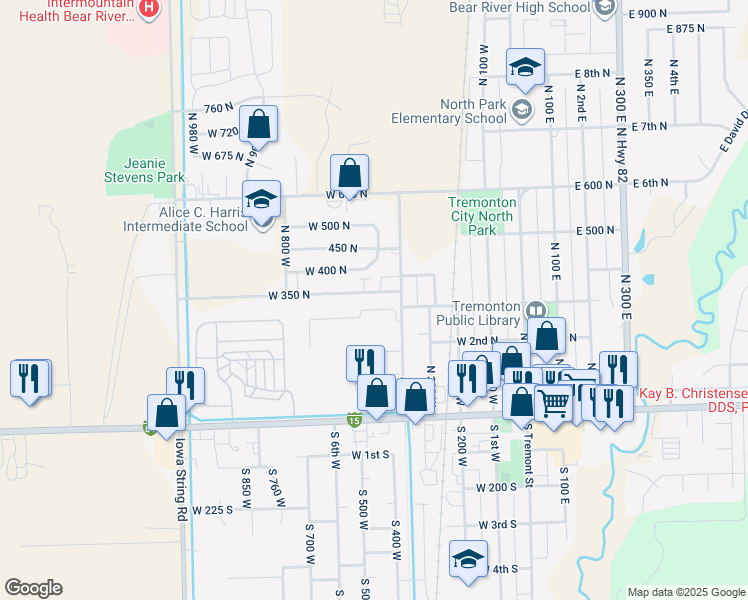Tap the shopping bag marker by Iowa String Rd
Image resolution: width=748 pixels, height=600 pixels.
point(166,413)
